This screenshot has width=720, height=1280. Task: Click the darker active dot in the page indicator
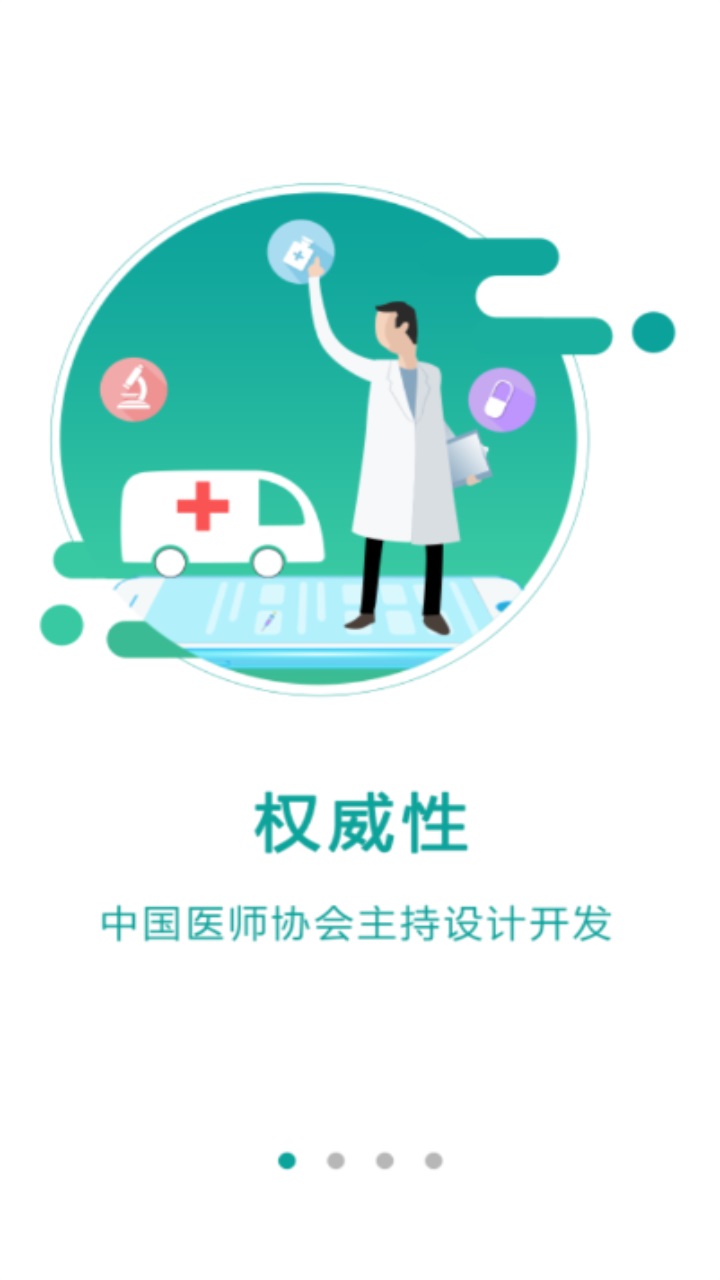pos(288,1162)
